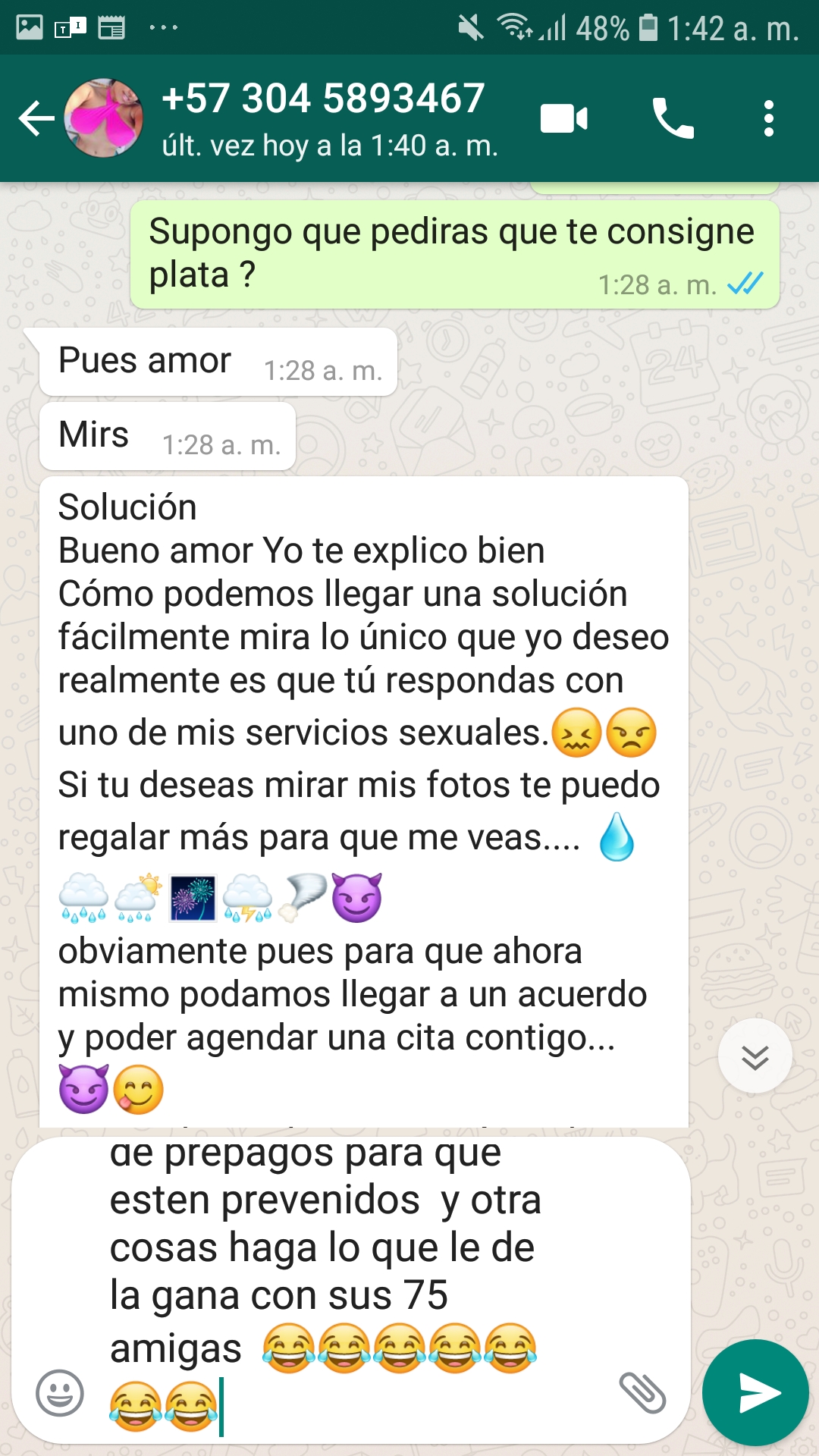Start a video call
This screenshot has width=819, height=1456.
564,118
